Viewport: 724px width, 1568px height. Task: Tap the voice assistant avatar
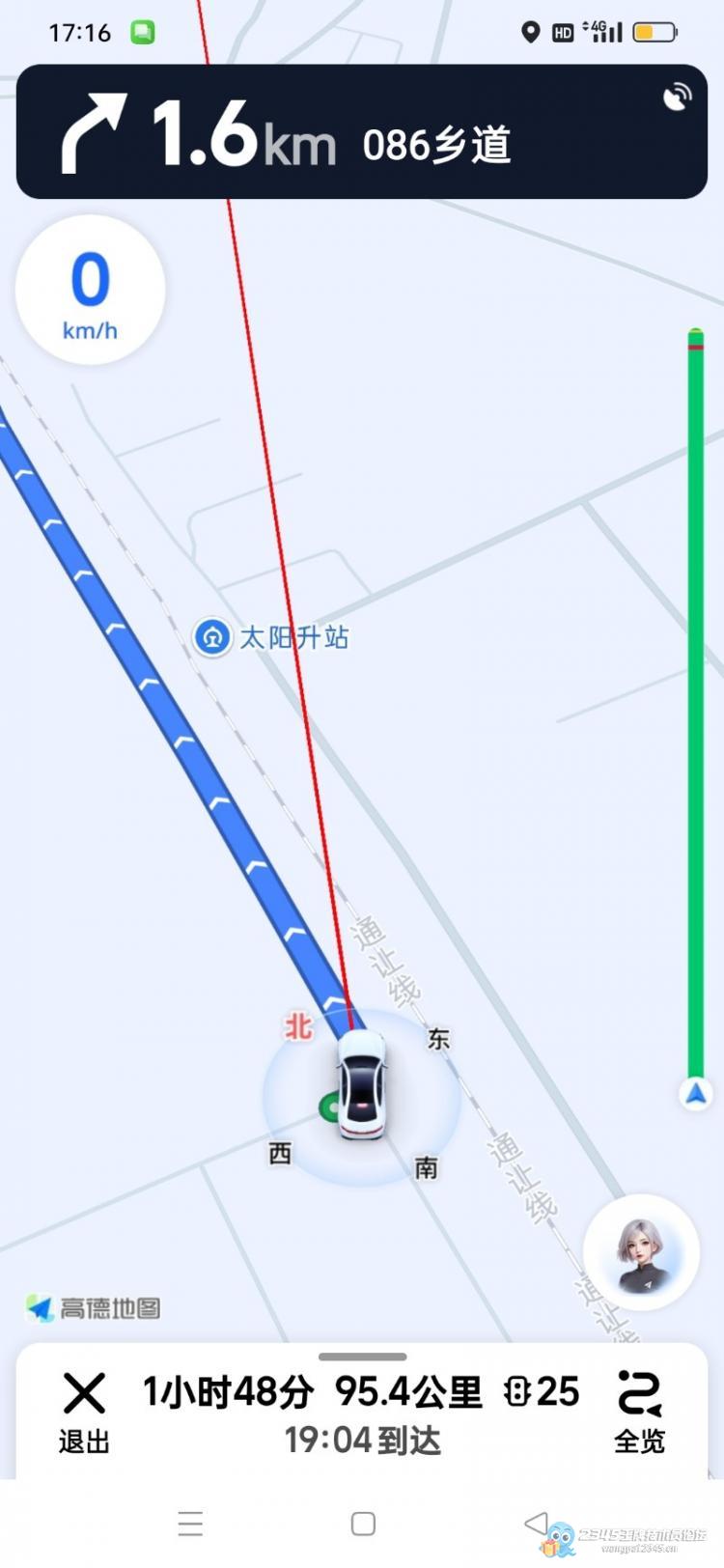coord(641,1252)
